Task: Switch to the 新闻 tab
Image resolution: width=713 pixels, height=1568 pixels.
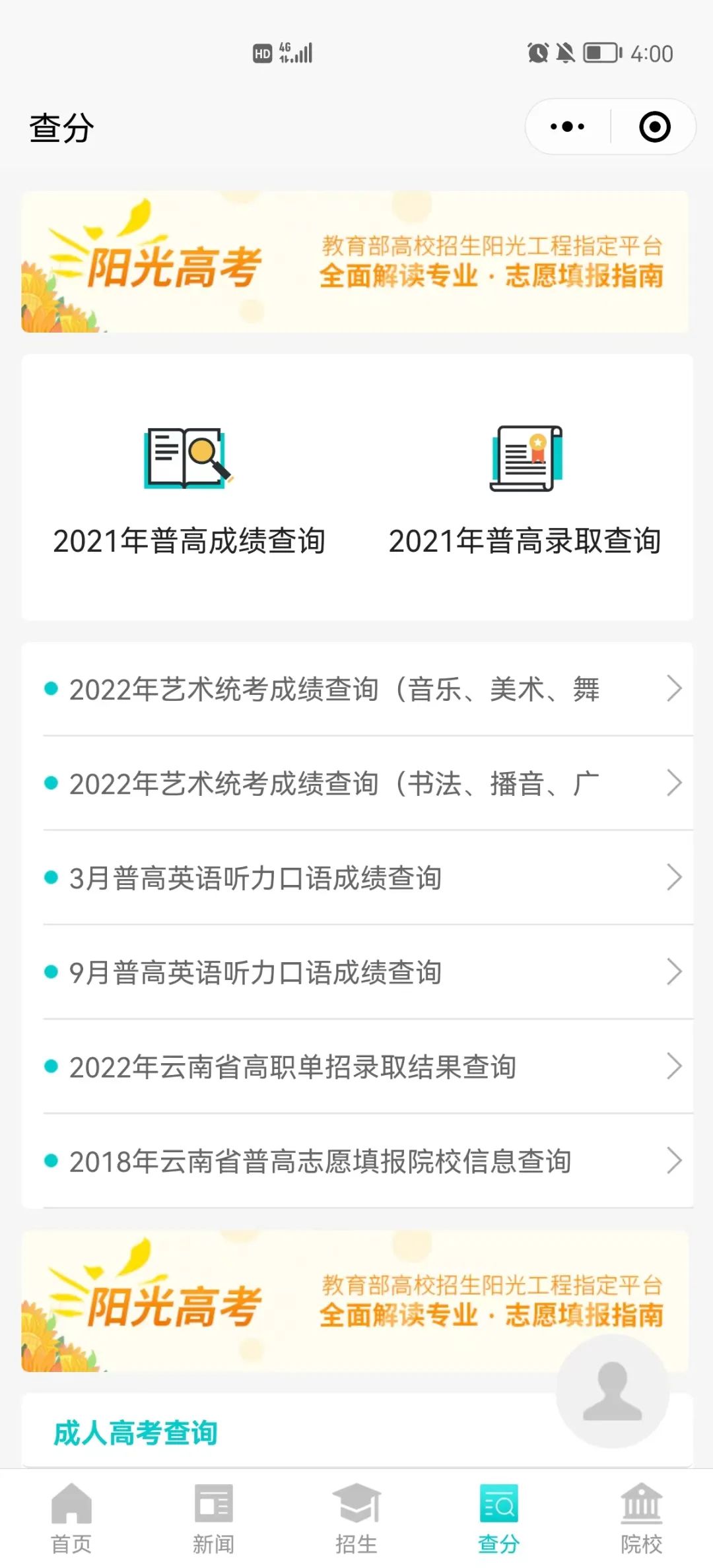Action: tap(214, 1518)
